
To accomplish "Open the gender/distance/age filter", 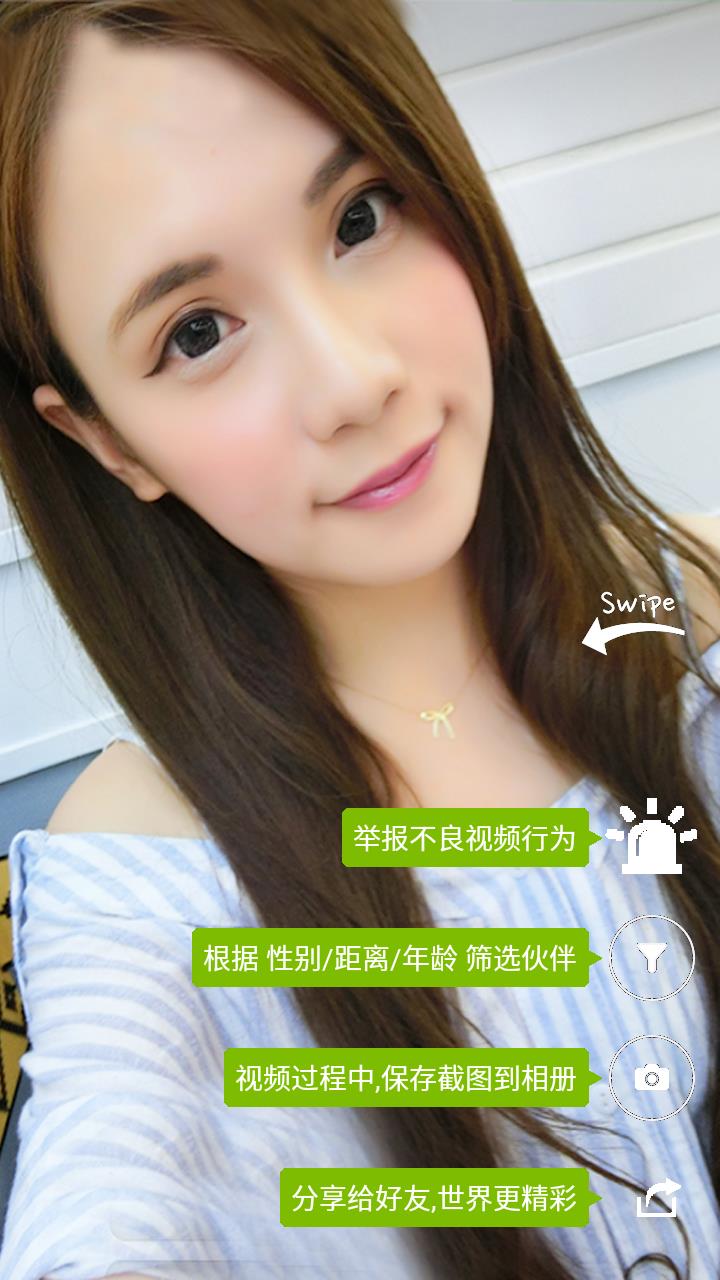I will [651, 958].
